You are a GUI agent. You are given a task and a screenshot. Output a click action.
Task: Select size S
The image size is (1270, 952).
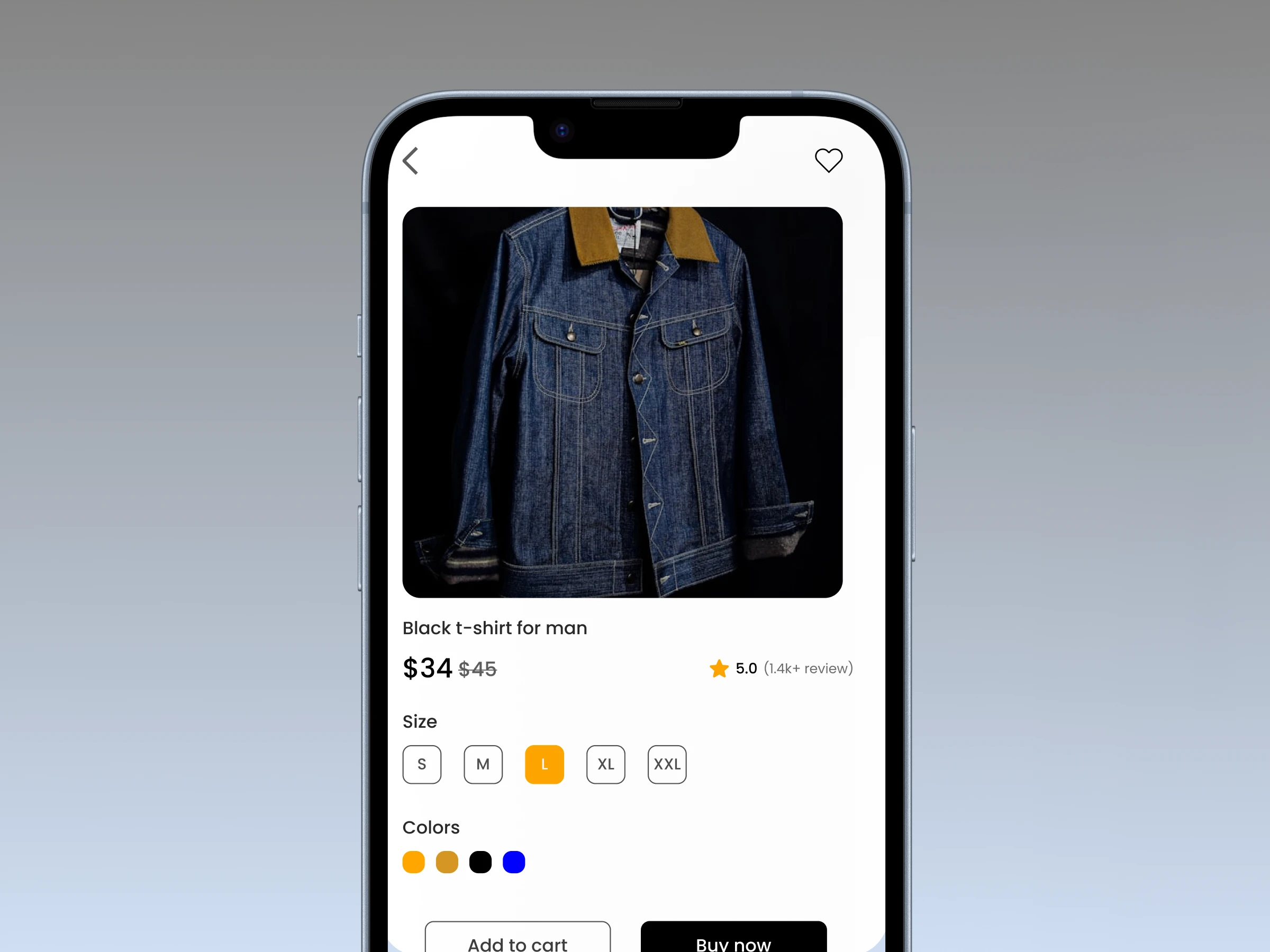click(422, 764)
